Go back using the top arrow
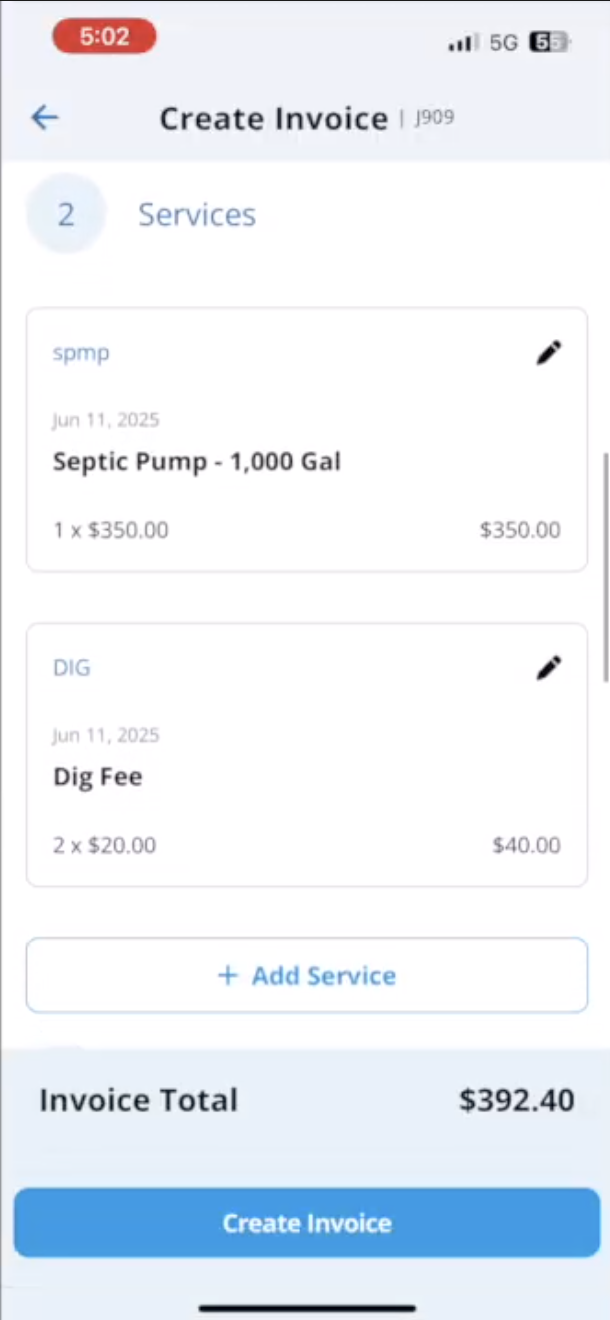Viewport: 610px width, 1320px height. tap(45, 118)
